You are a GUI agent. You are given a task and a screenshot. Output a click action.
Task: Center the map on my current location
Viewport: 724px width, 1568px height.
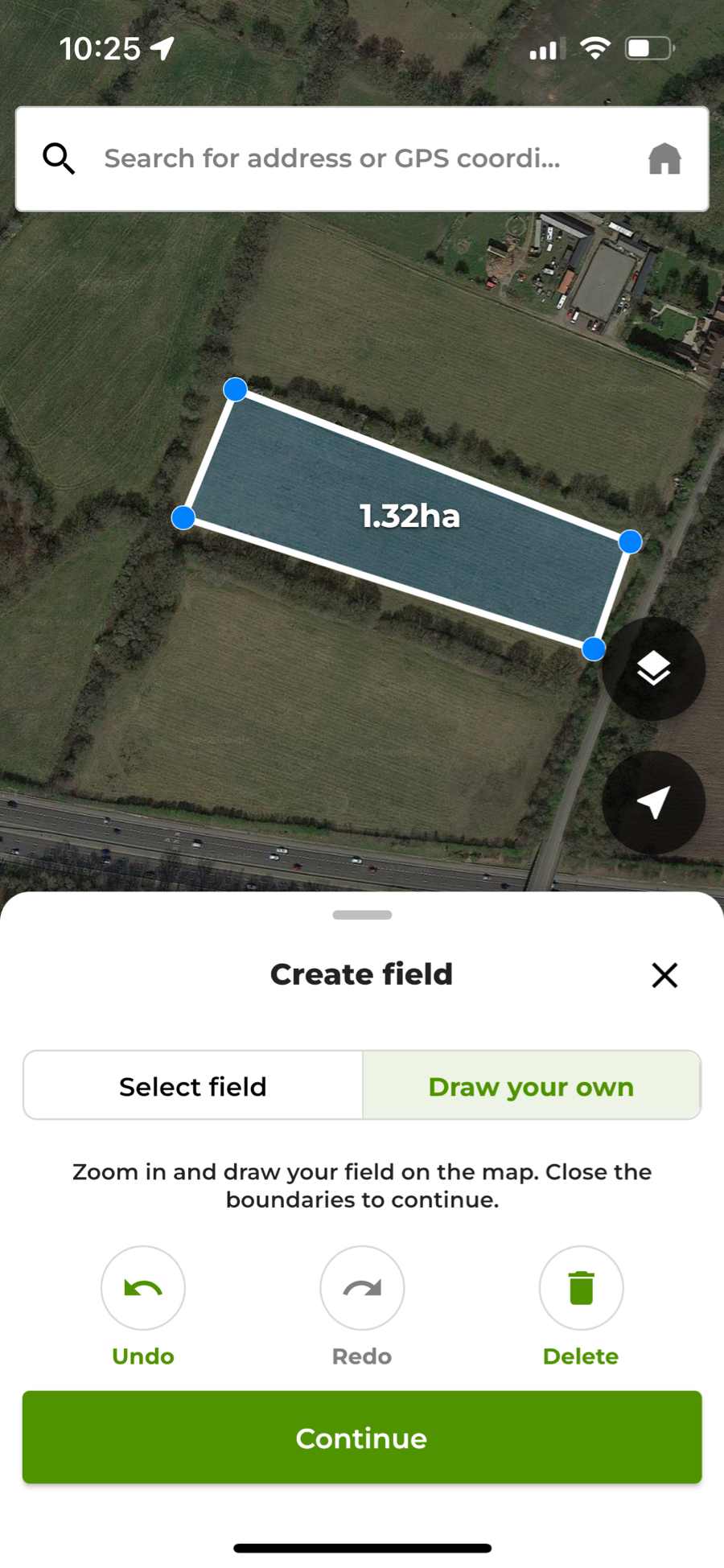(x=653, y=802)
